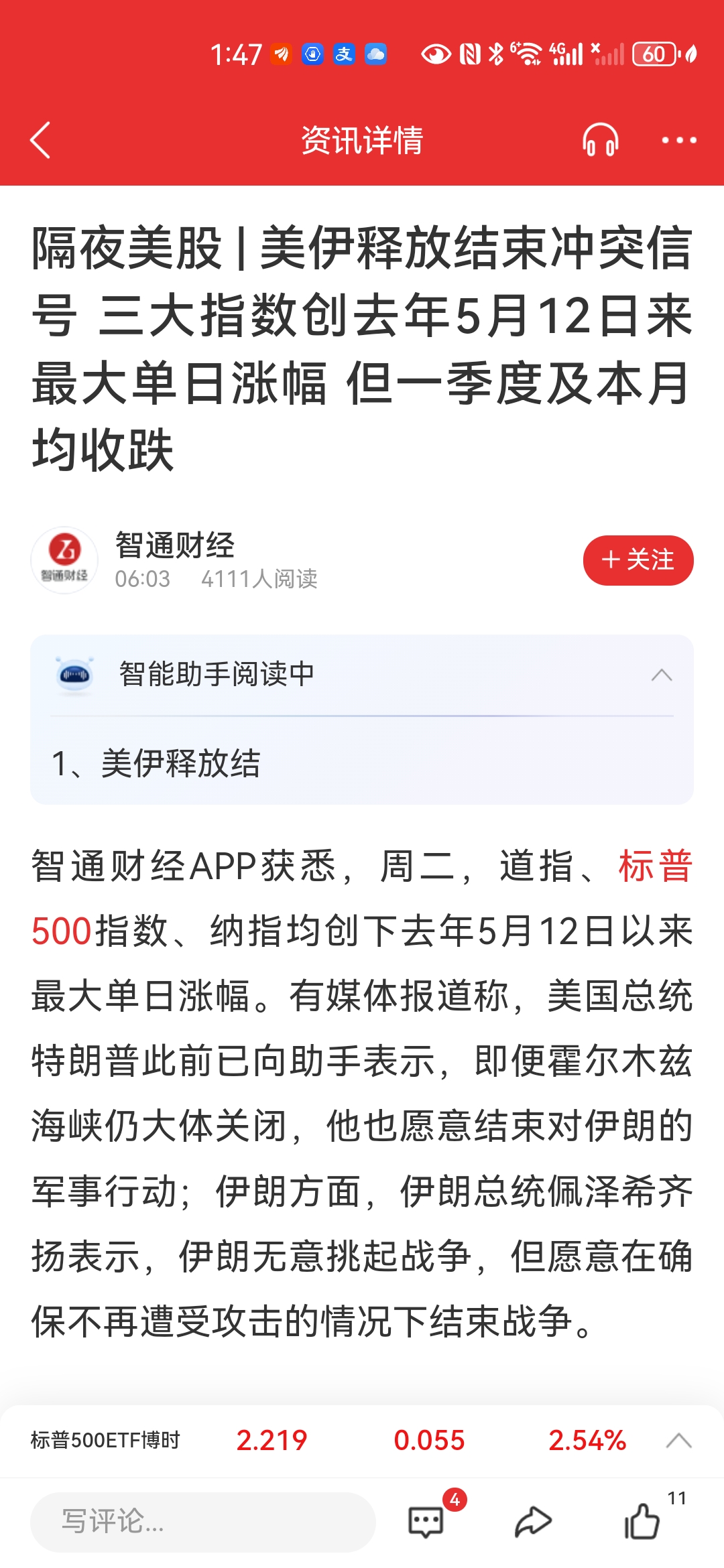
Task: Open the 智通财经 author profile avatar
Action: pos(64,560)
